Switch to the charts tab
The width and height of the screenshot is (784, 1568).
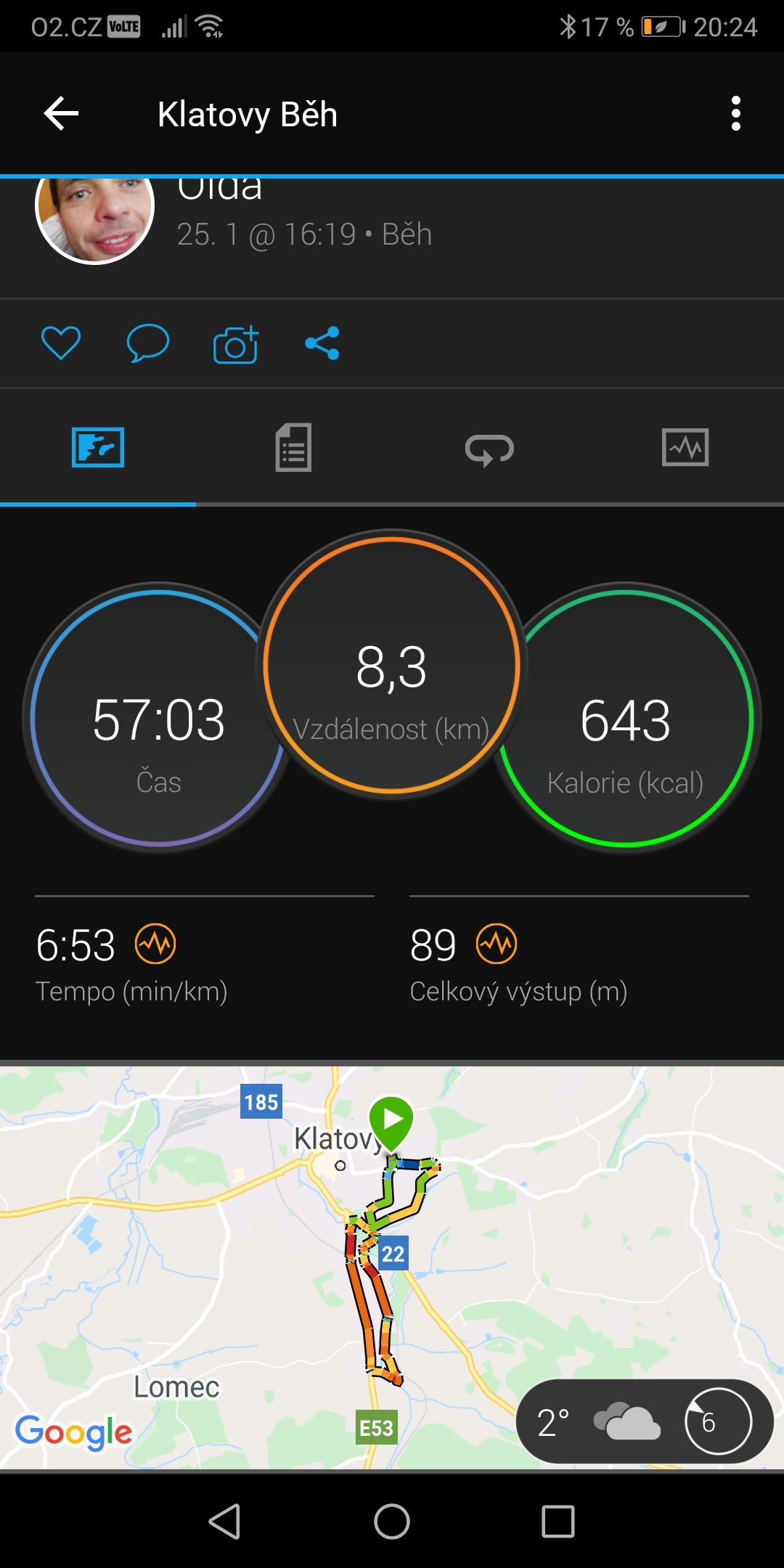(685, 447)
